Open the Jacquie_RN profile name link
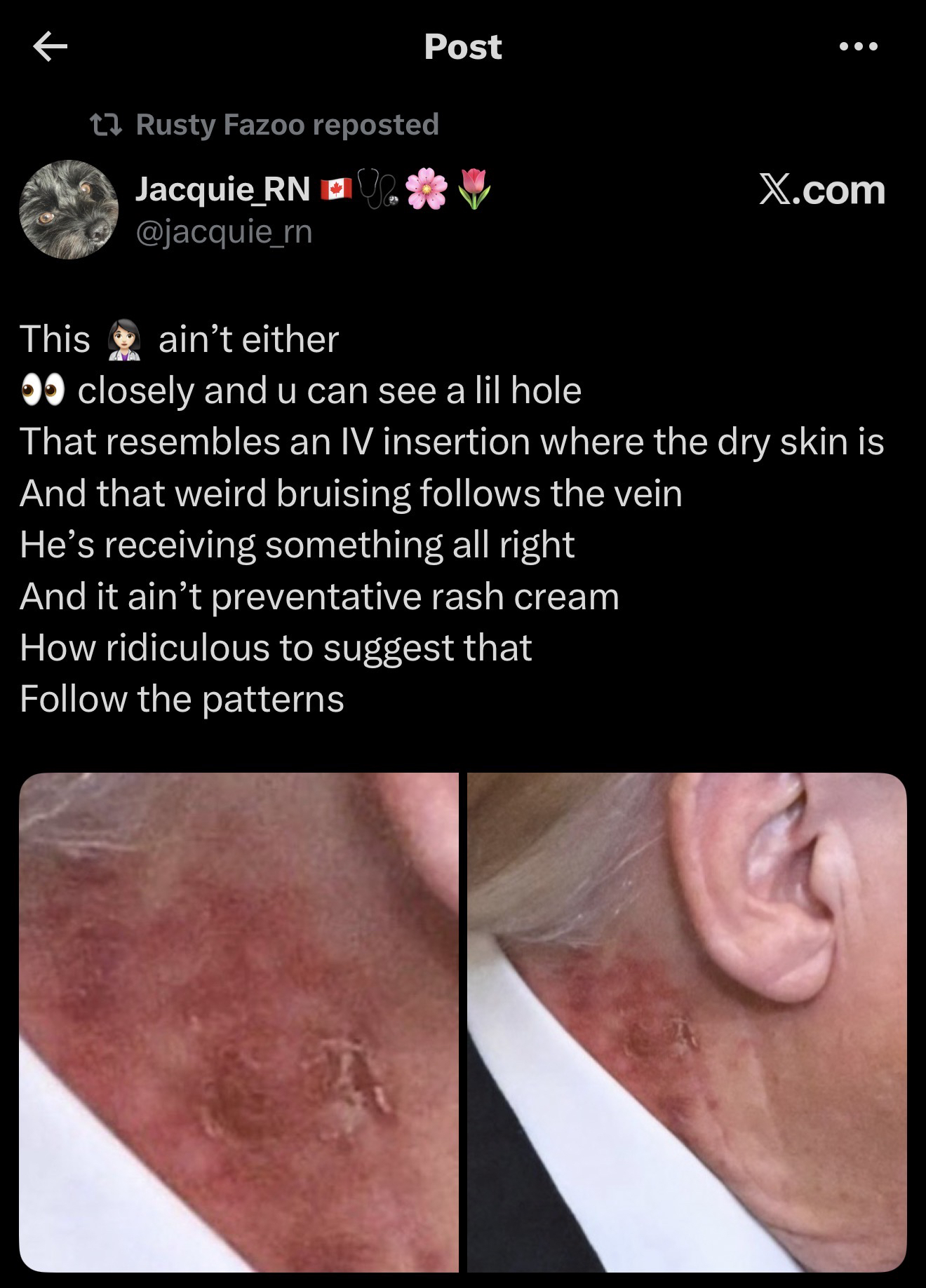The width and height of the screenshot is (926, 1288). (222, 189)
